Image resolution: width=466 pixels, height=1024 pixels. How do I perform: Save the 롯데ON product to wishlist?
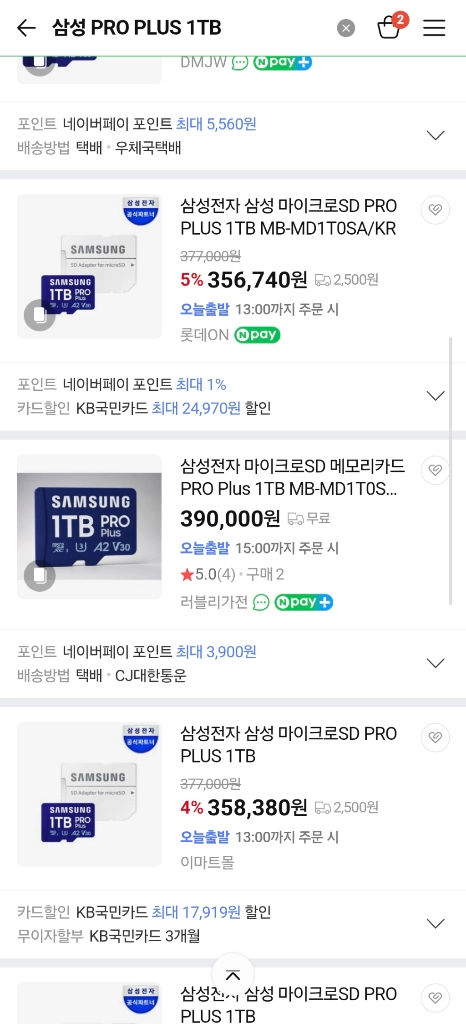pyautogui.click(x=435, y=210)
